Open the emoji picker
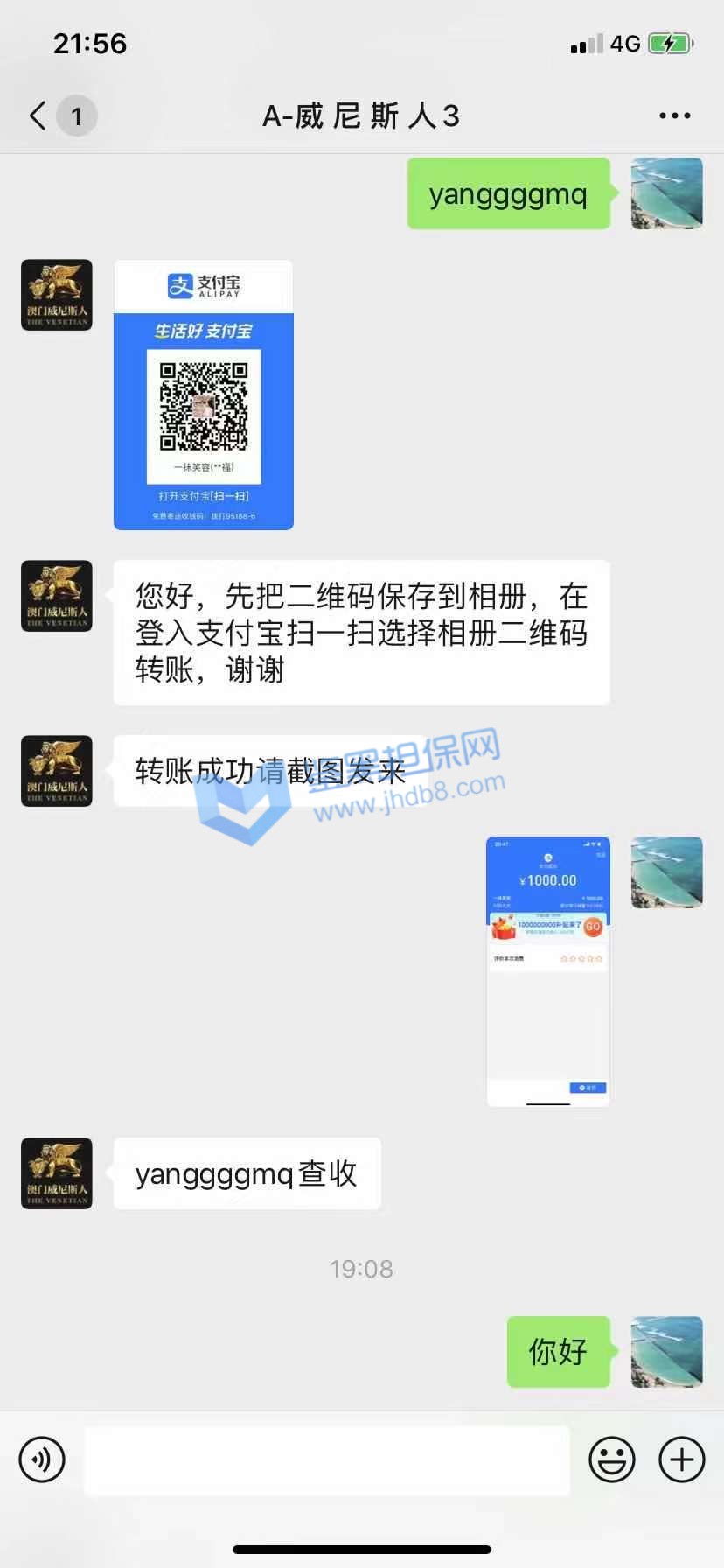This screenshot has height=1568, width=724. [611, 1459]
